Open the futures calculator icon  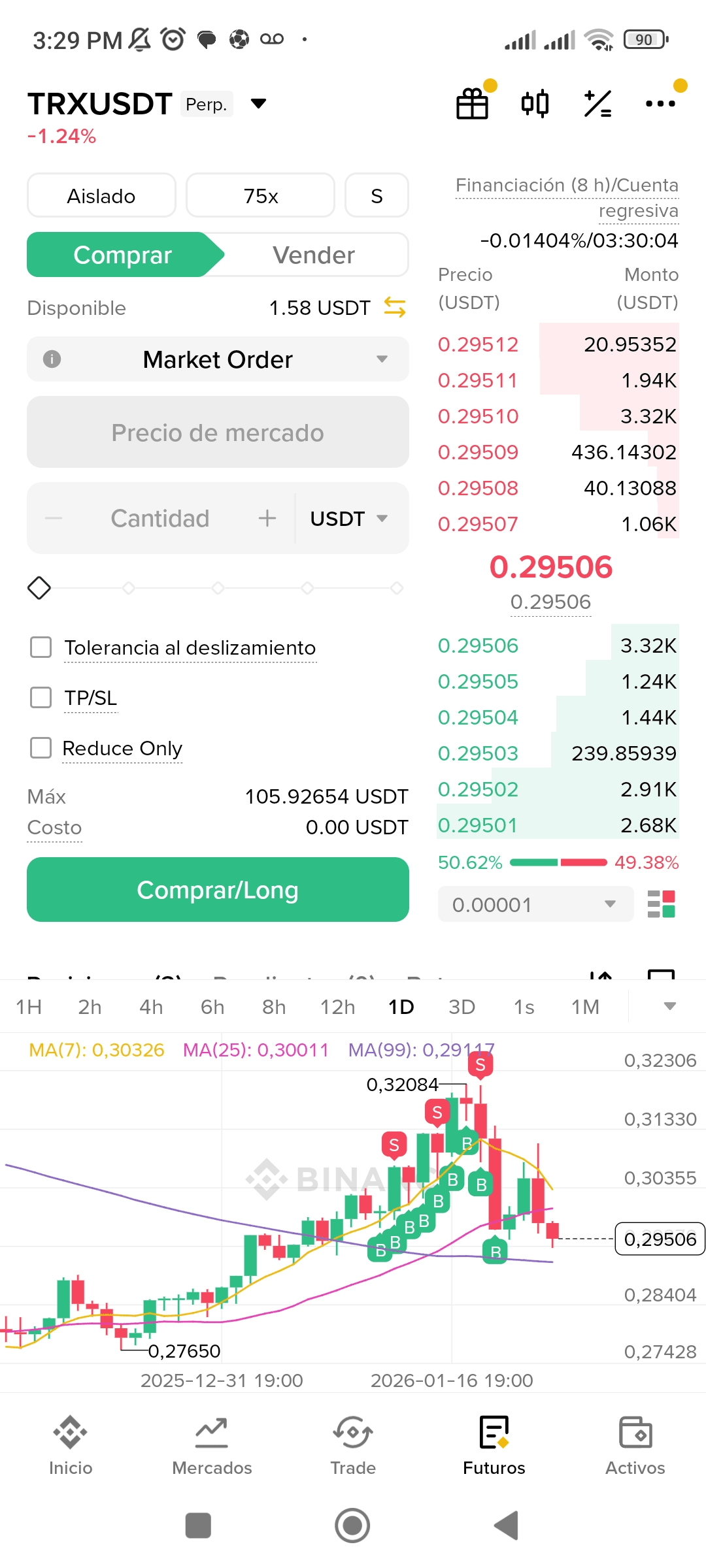(x=597, y=104)
